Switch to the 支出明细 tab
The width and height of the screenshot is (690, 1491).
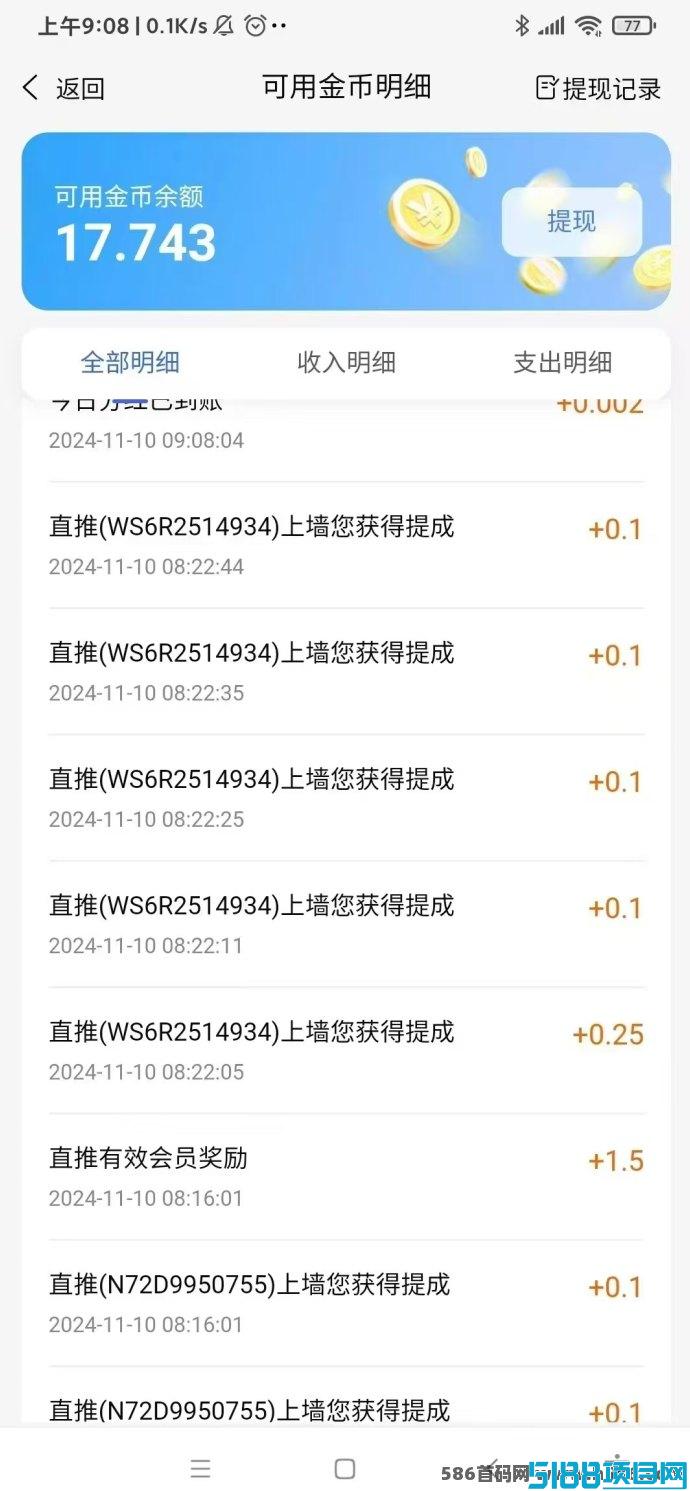point(562,362)
